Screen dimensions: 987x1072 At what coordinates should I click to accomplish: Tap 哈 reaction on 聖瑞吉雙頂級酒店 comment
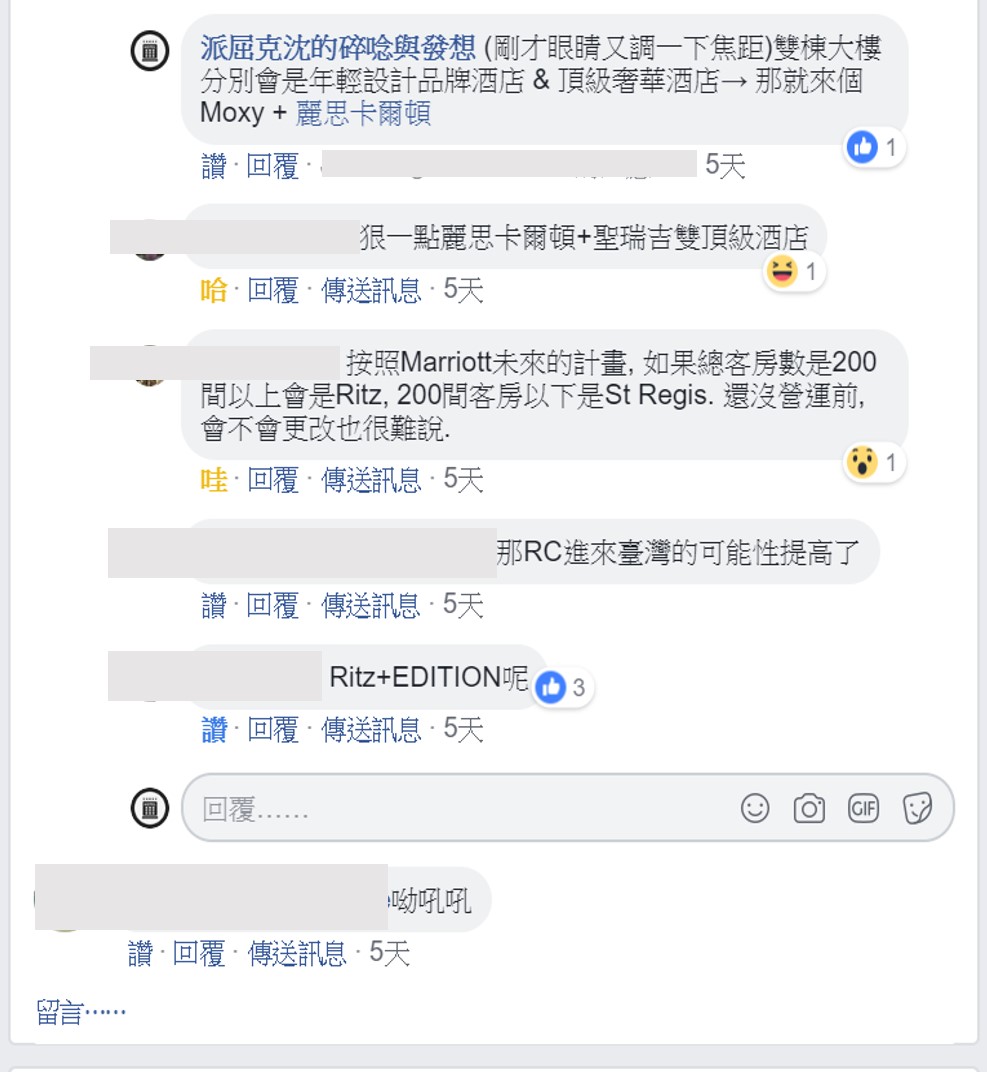213,291
